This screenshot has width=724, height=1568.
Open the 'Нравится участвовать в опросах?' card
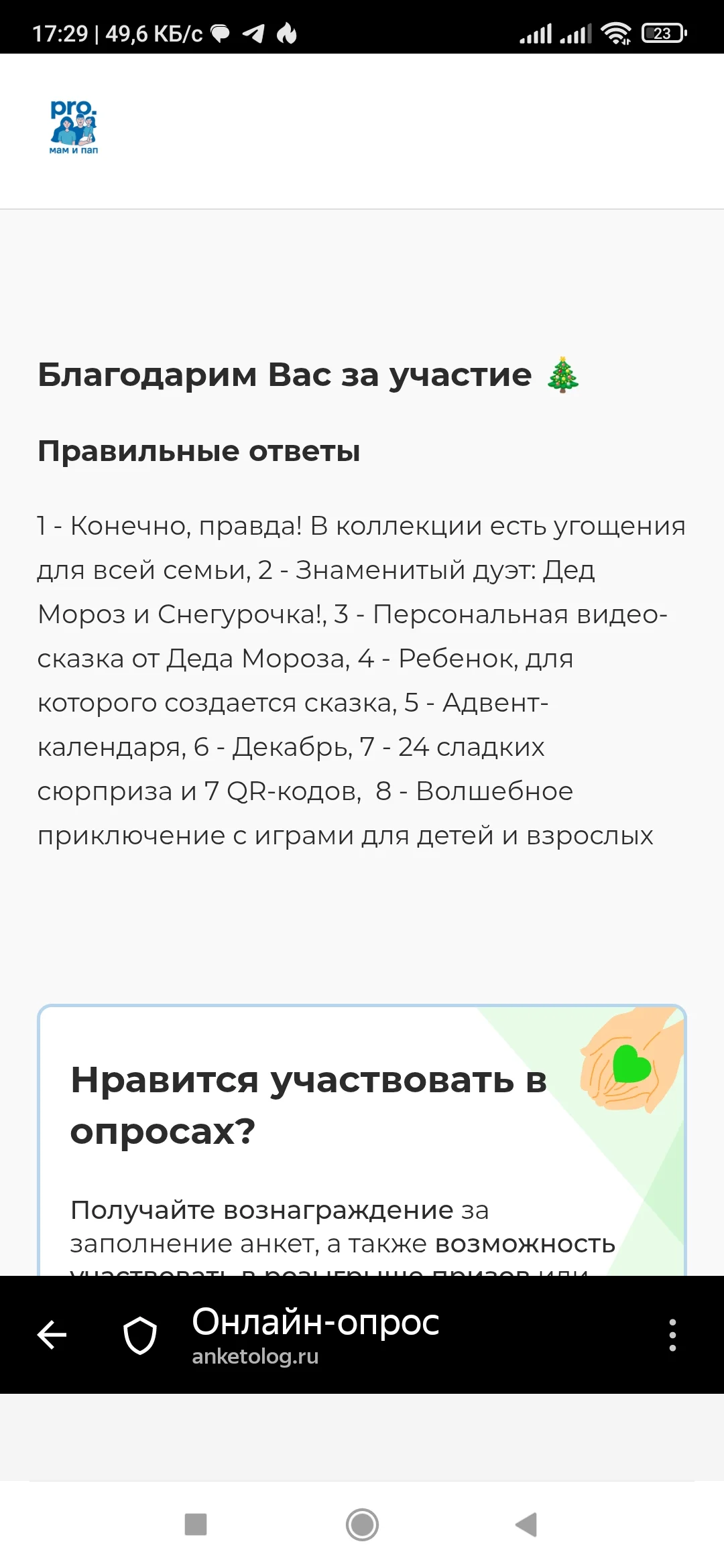pos(362,1139)
